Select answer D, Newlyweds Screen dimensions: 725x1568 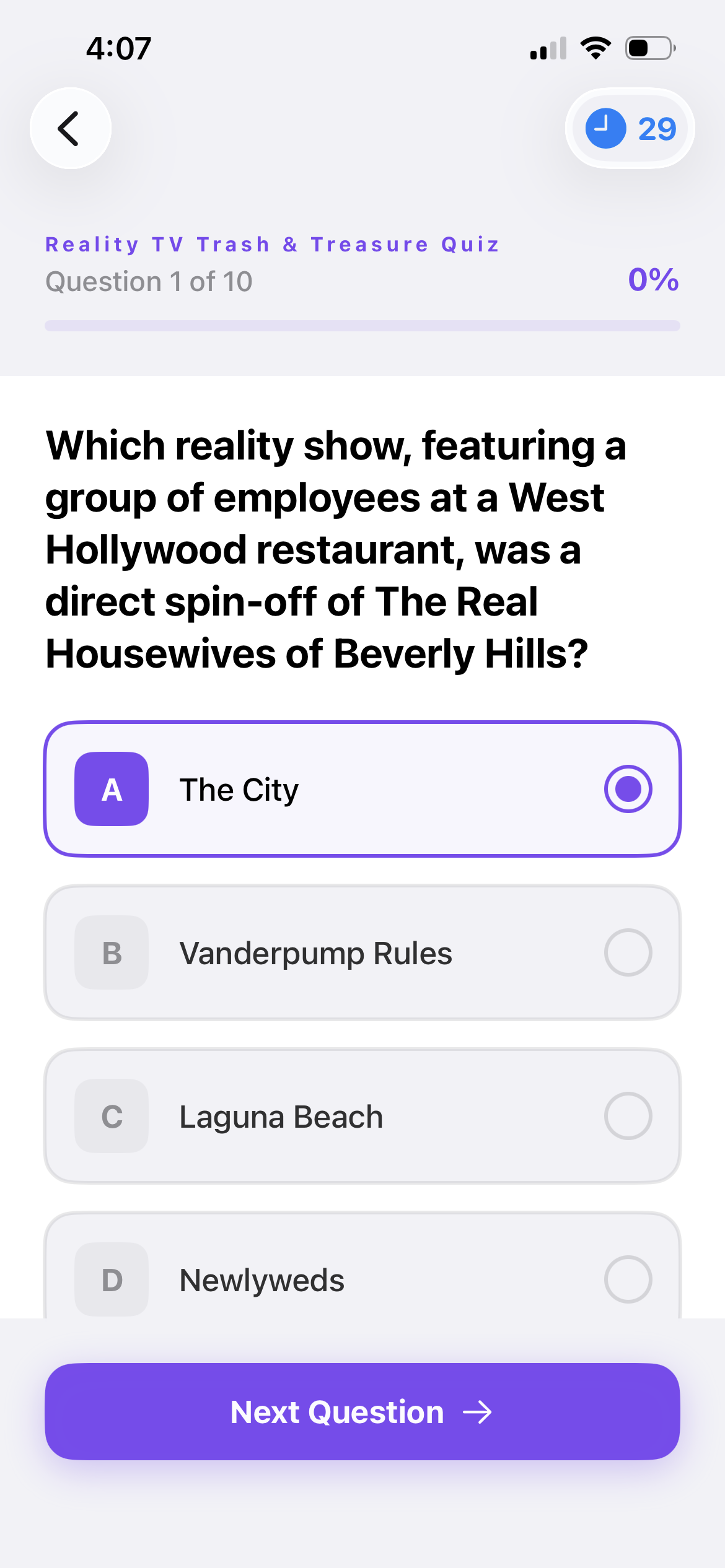pyautogui.click(x=362, y=1276)
